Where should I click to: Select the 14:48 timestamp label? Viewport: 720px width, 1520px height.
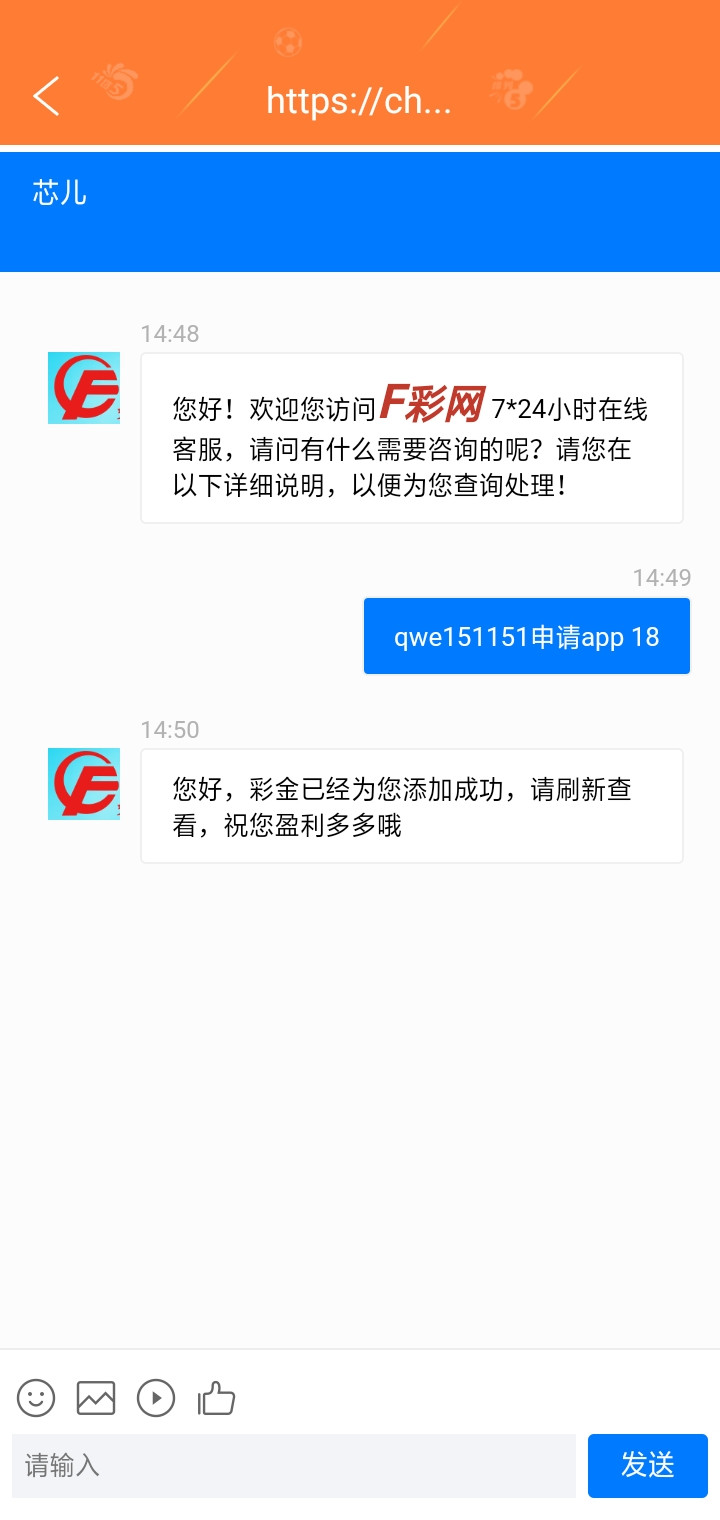(x=168, y=333)
